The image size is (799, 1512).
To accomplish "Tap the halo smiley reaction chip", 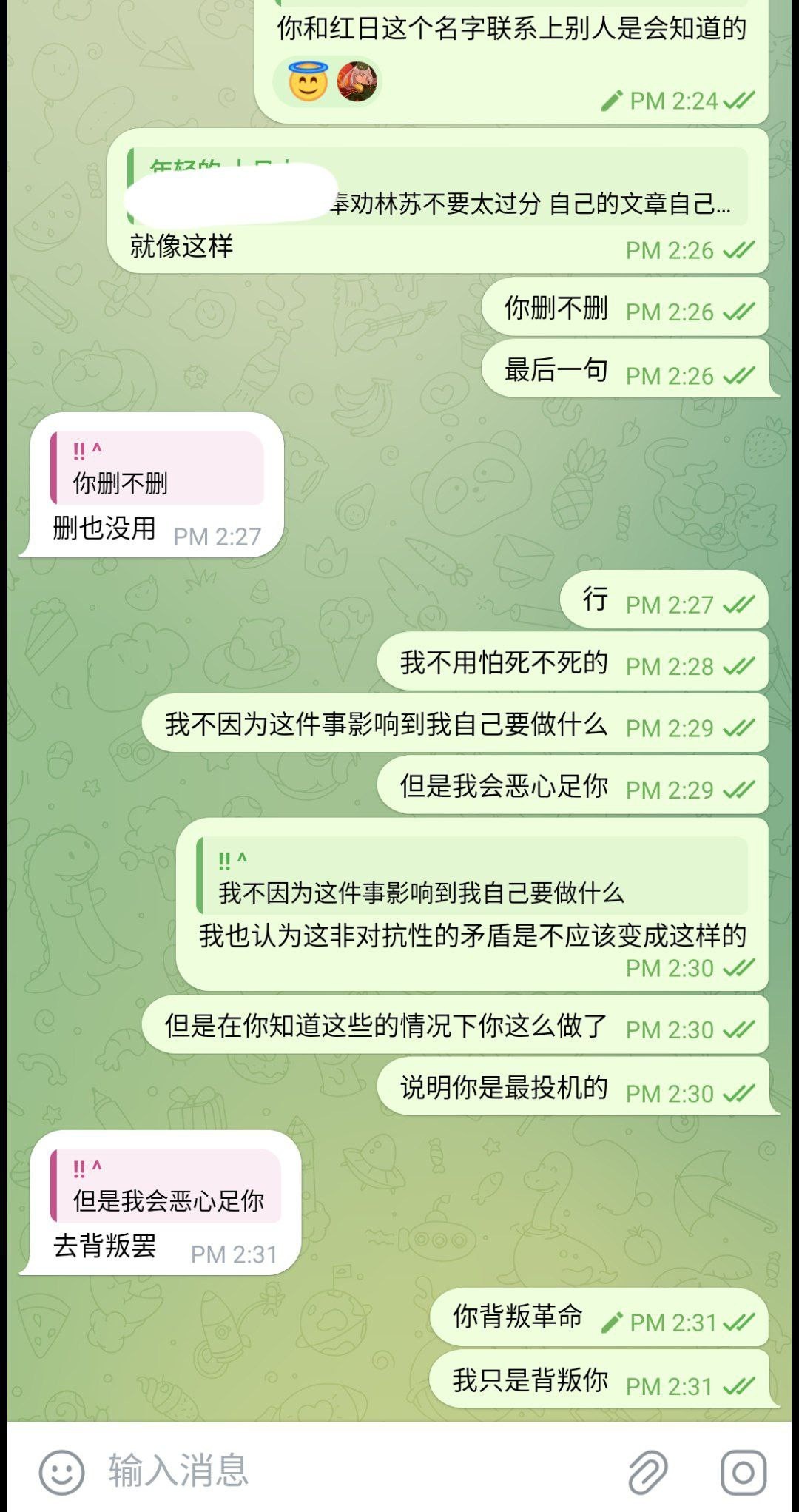I will pyautogui.click(x=309, y=81).
